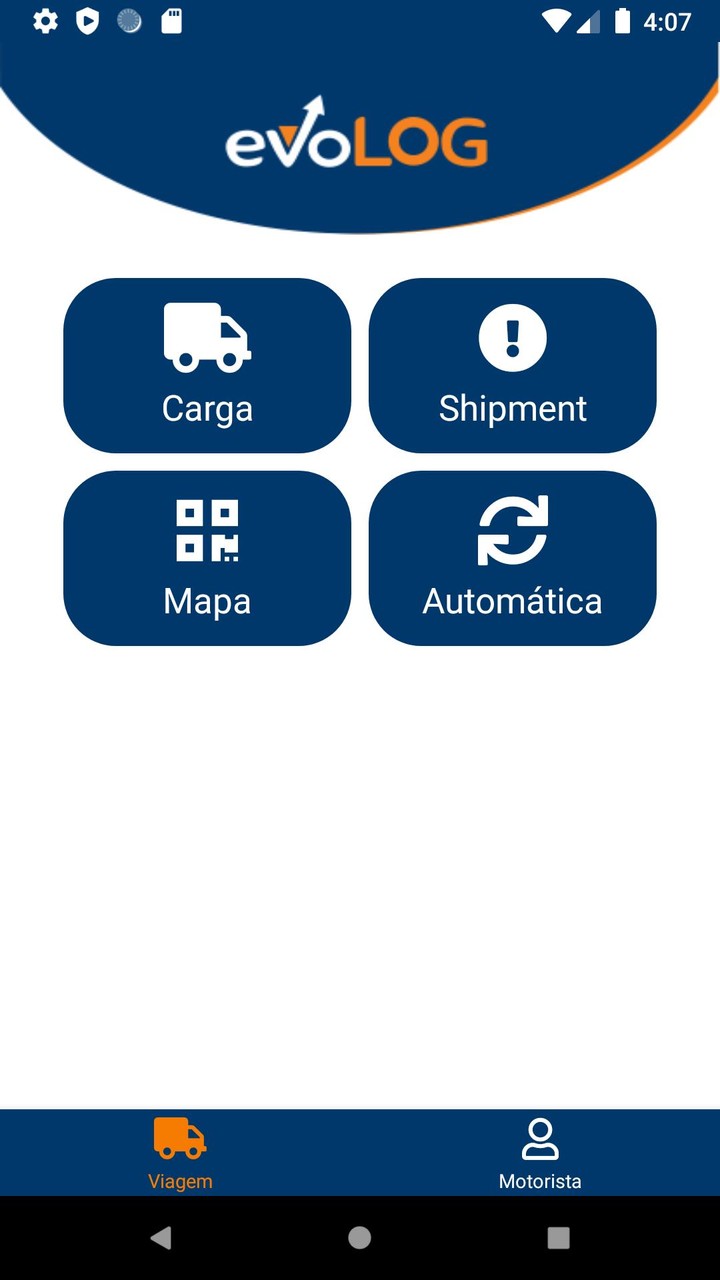The width and height of the screenshot is (720, 1280).
Task: Tap the loading spinner icon in status bar
Action: tap(127, 21)
